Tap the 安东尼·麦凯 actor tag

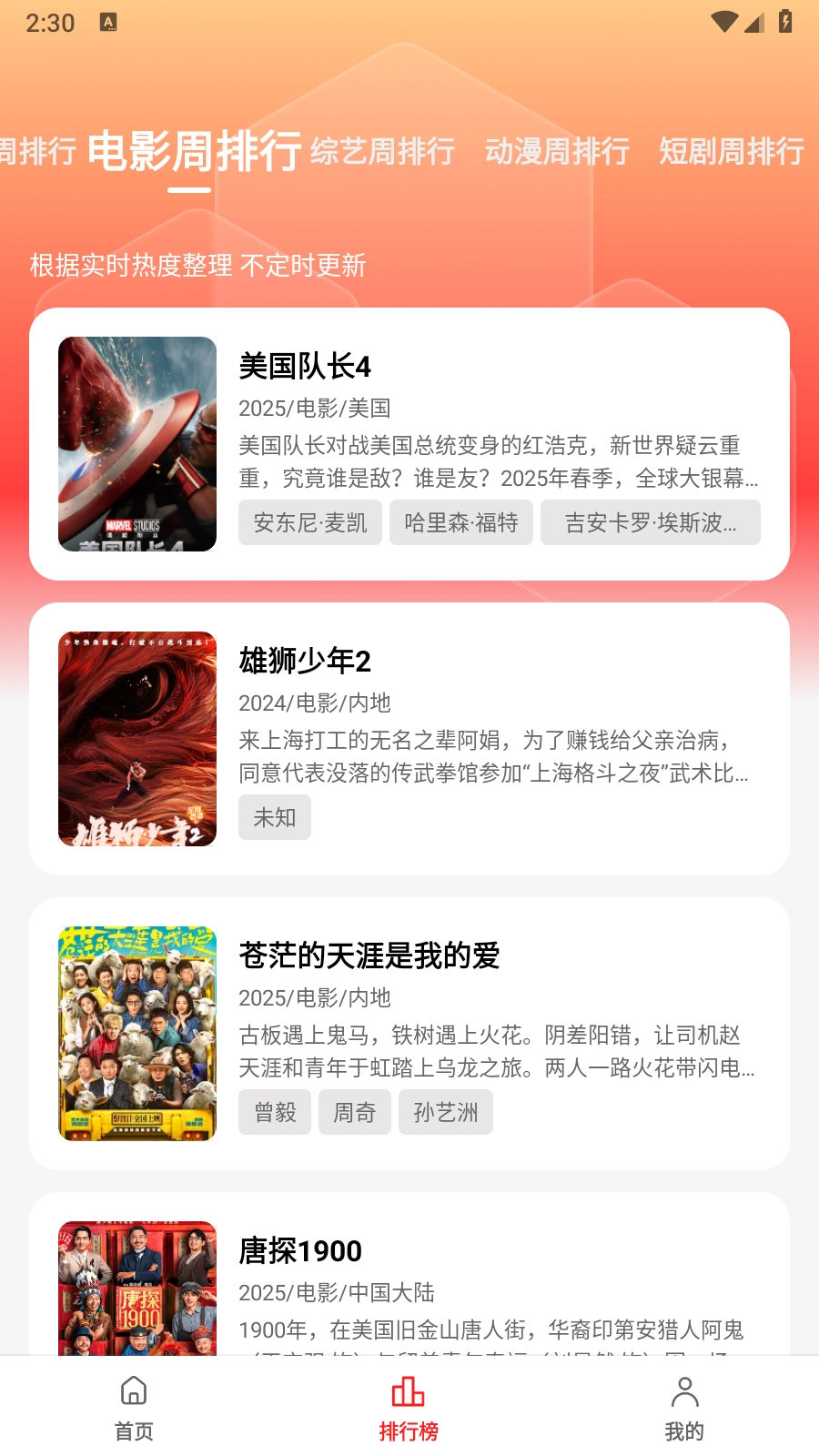tap(309, 522)
